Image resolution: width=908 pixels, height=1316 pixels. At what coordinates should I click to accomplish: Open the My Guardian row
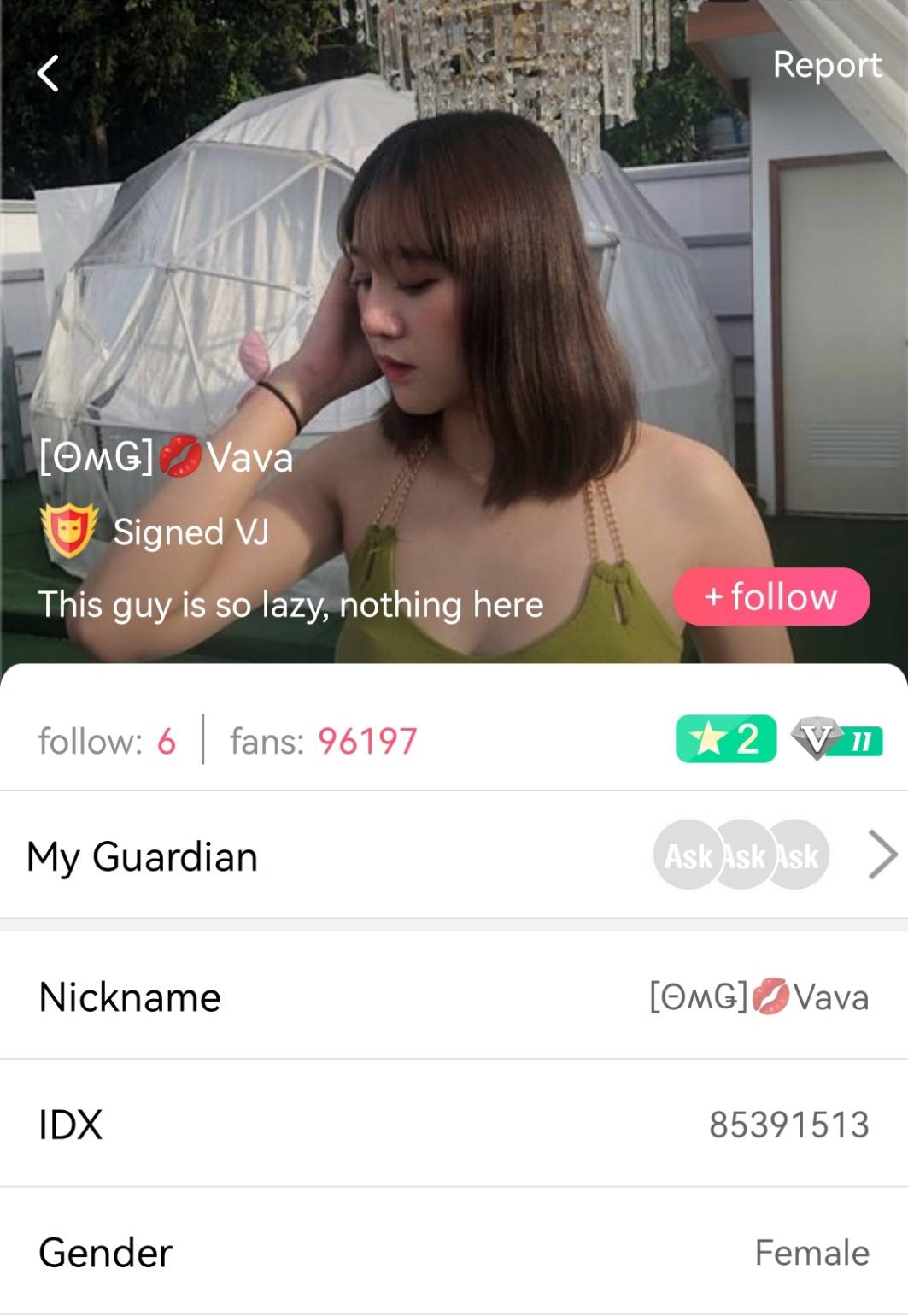pos(454,855)
